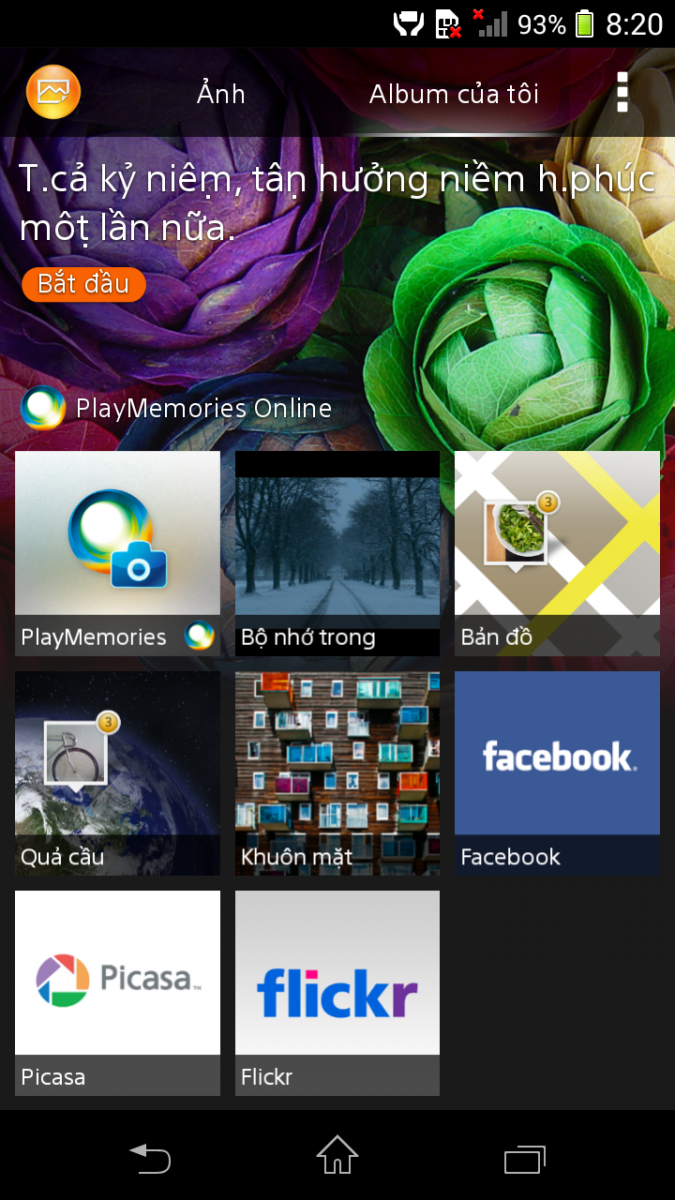View photos on Bản đồ
This screenshot has height=1200, width=675.
(557, 553)
